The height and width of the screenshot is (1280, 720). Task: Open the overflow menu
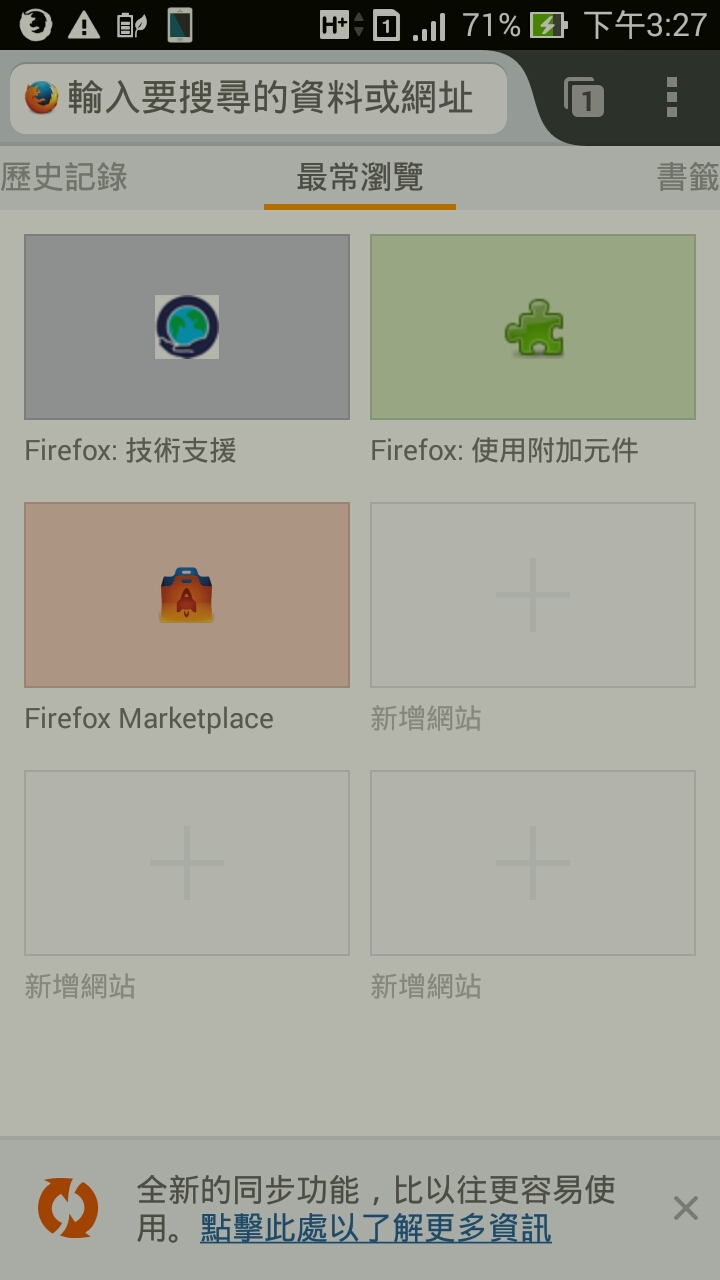672,98
